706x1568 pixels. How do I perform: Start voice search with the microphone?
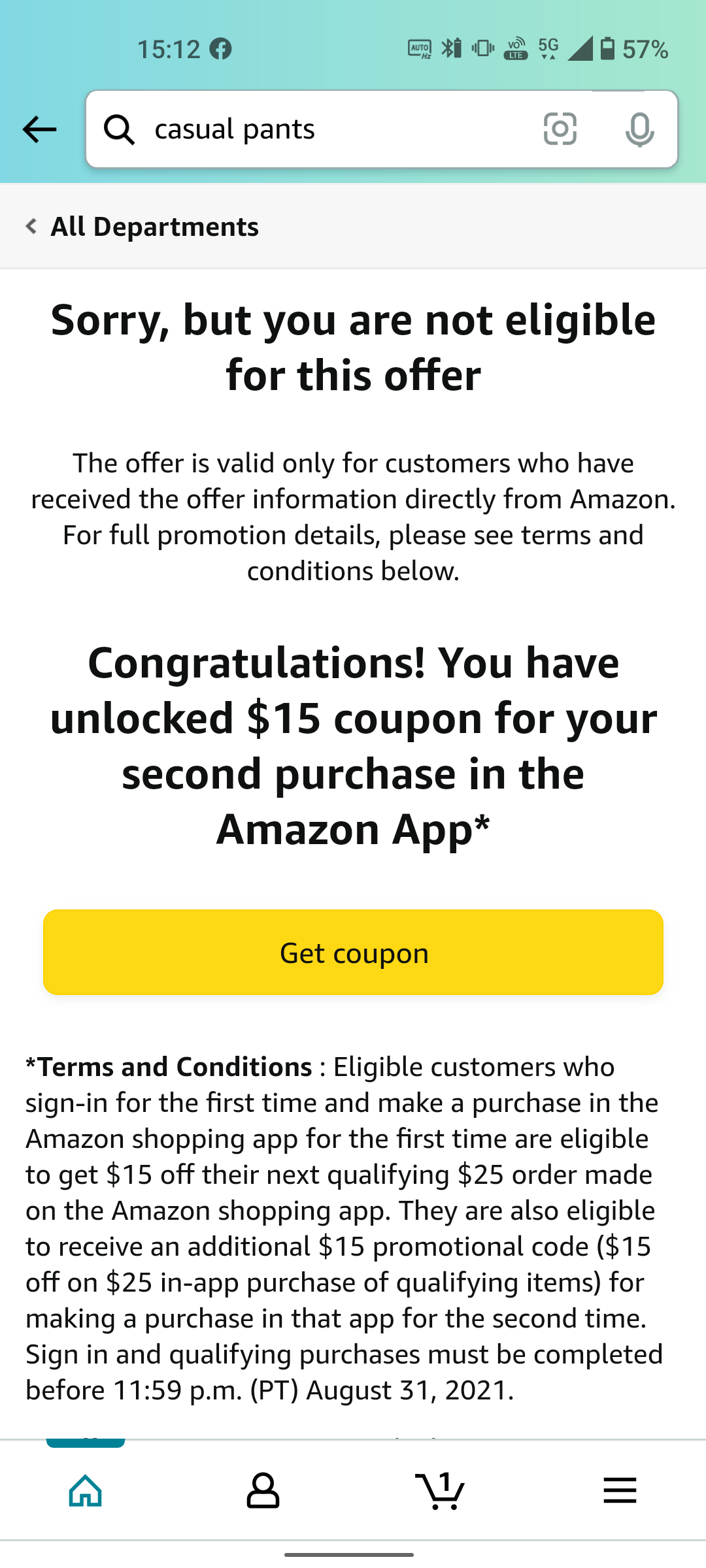(x=639, y=129)
